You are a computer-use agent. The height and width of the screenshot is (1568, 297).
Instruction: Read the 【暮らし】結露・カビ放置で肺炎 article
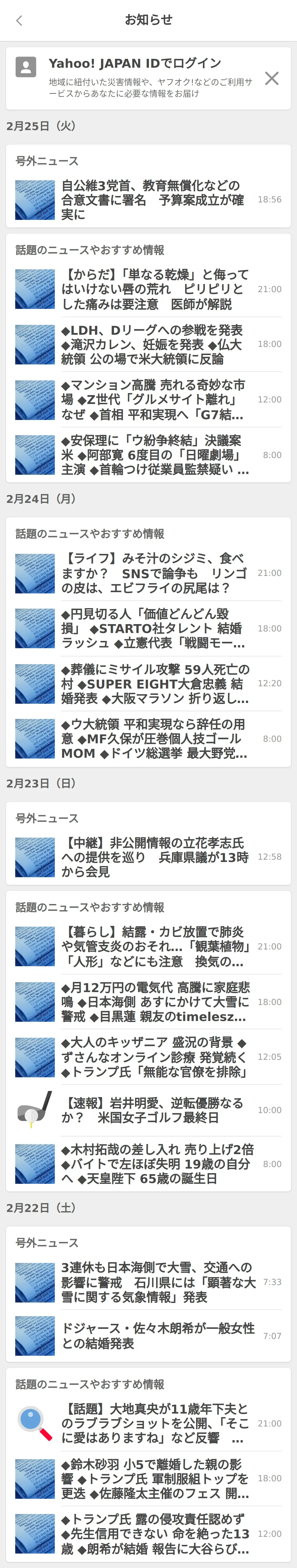coord(153,946)
